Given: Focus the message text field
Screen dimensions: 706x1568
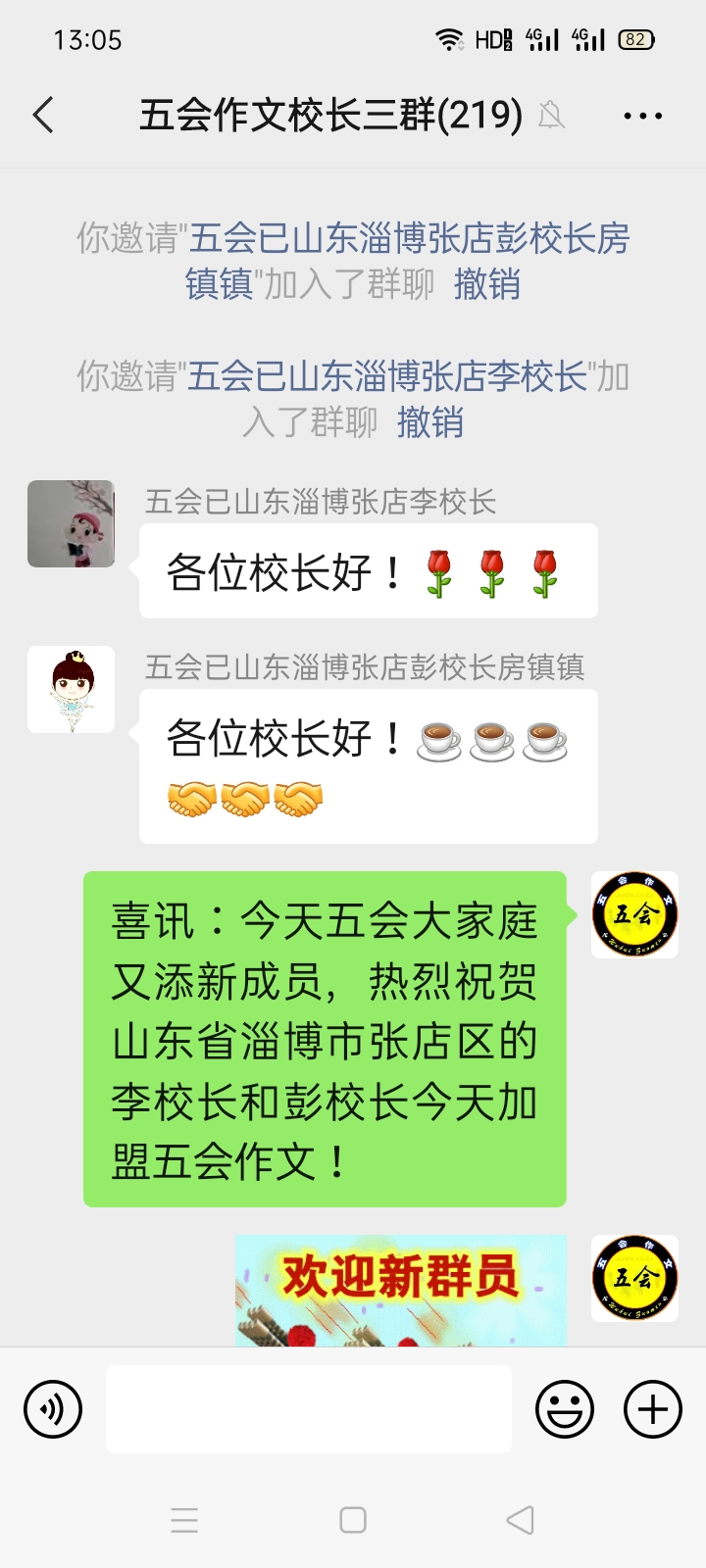Looking at the screenshot, I should point(308,1409).
